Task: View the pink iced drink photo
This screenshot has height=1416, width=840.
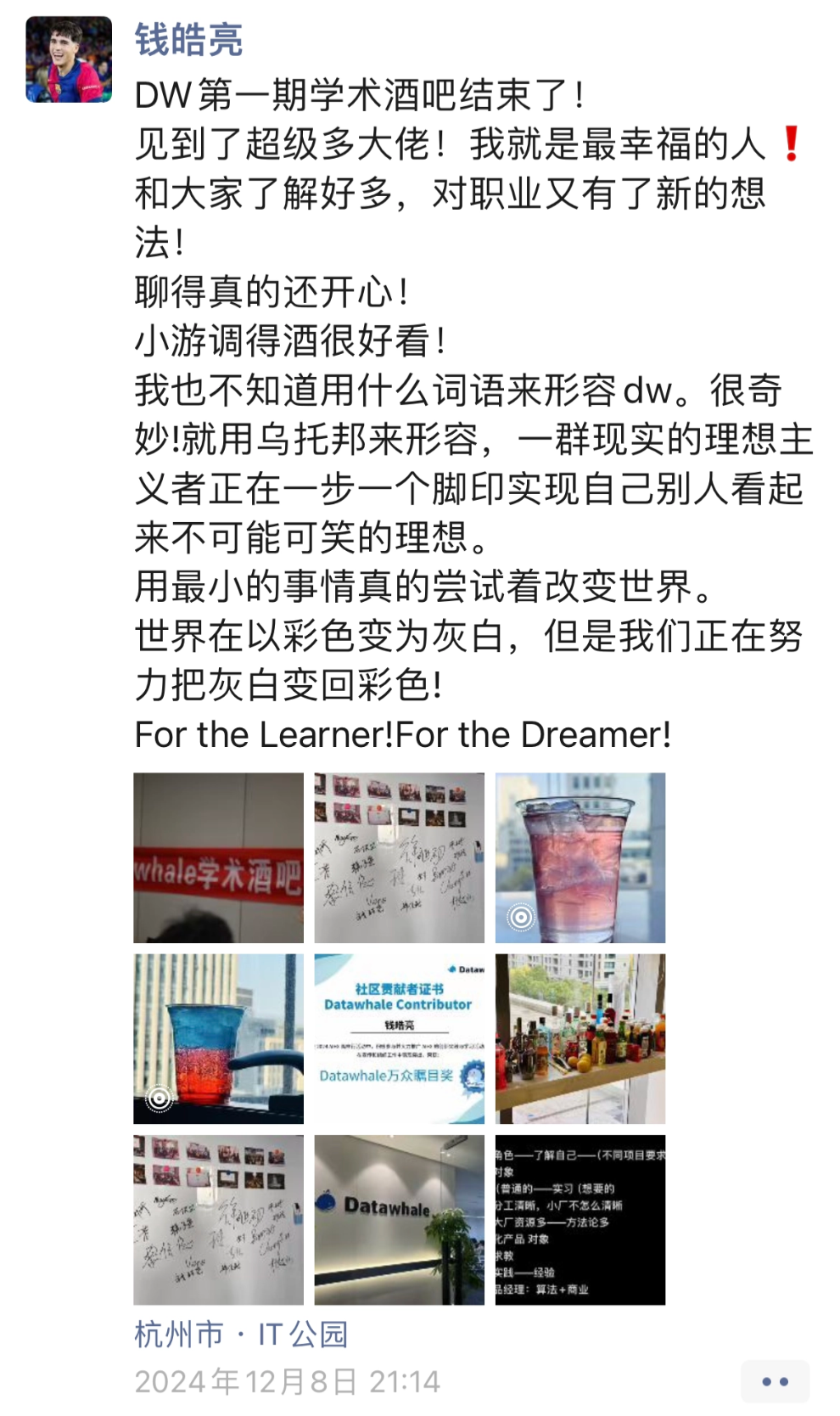Action: 580,857
